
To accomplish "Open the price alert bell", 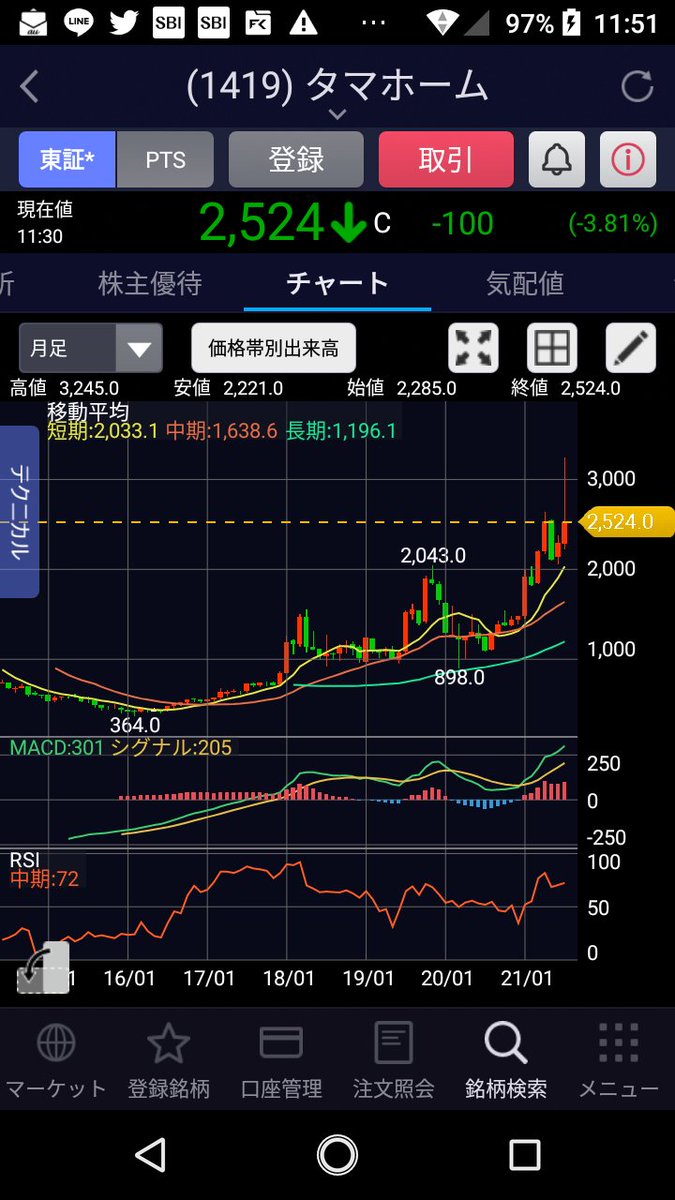I will [556, 159].
